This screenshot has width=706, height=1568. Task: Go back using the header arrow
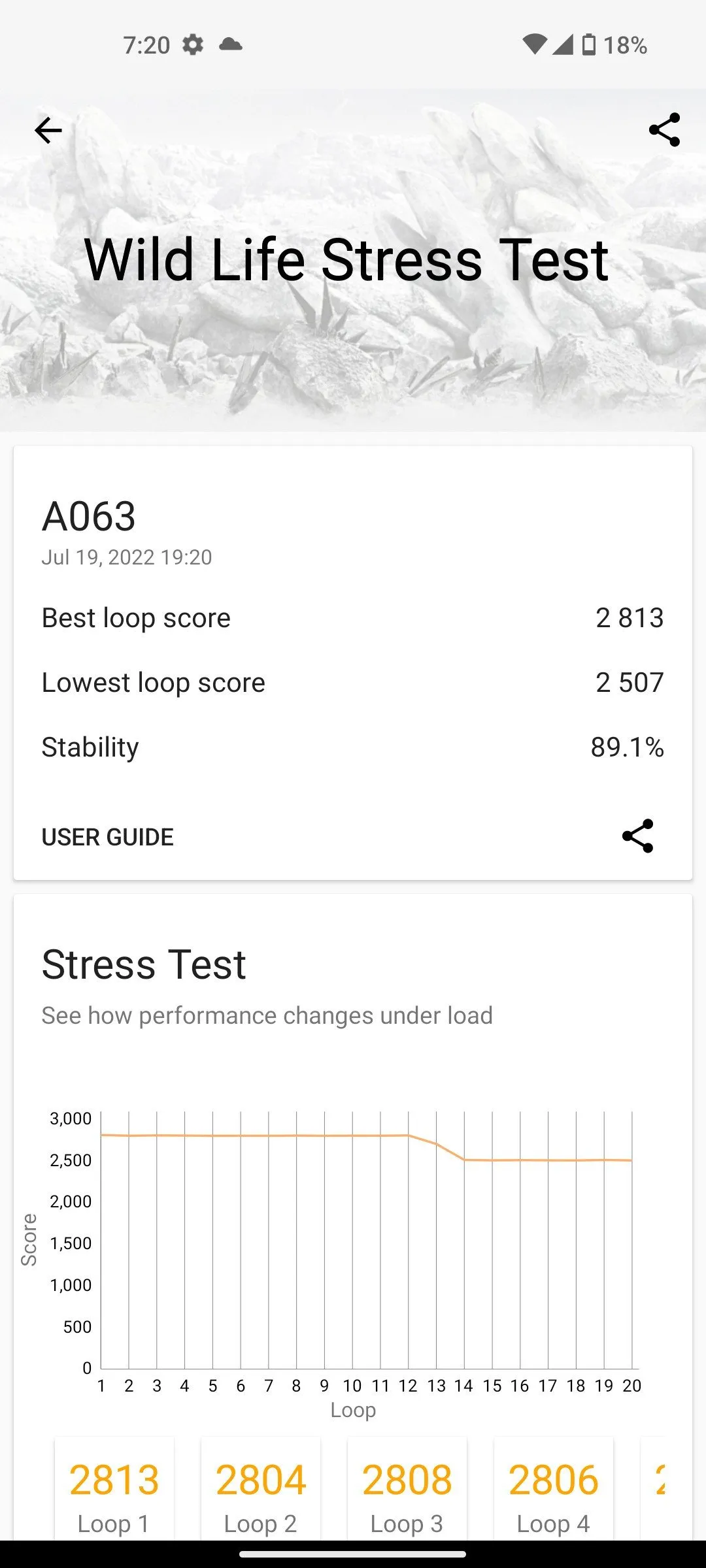(48, 131)
